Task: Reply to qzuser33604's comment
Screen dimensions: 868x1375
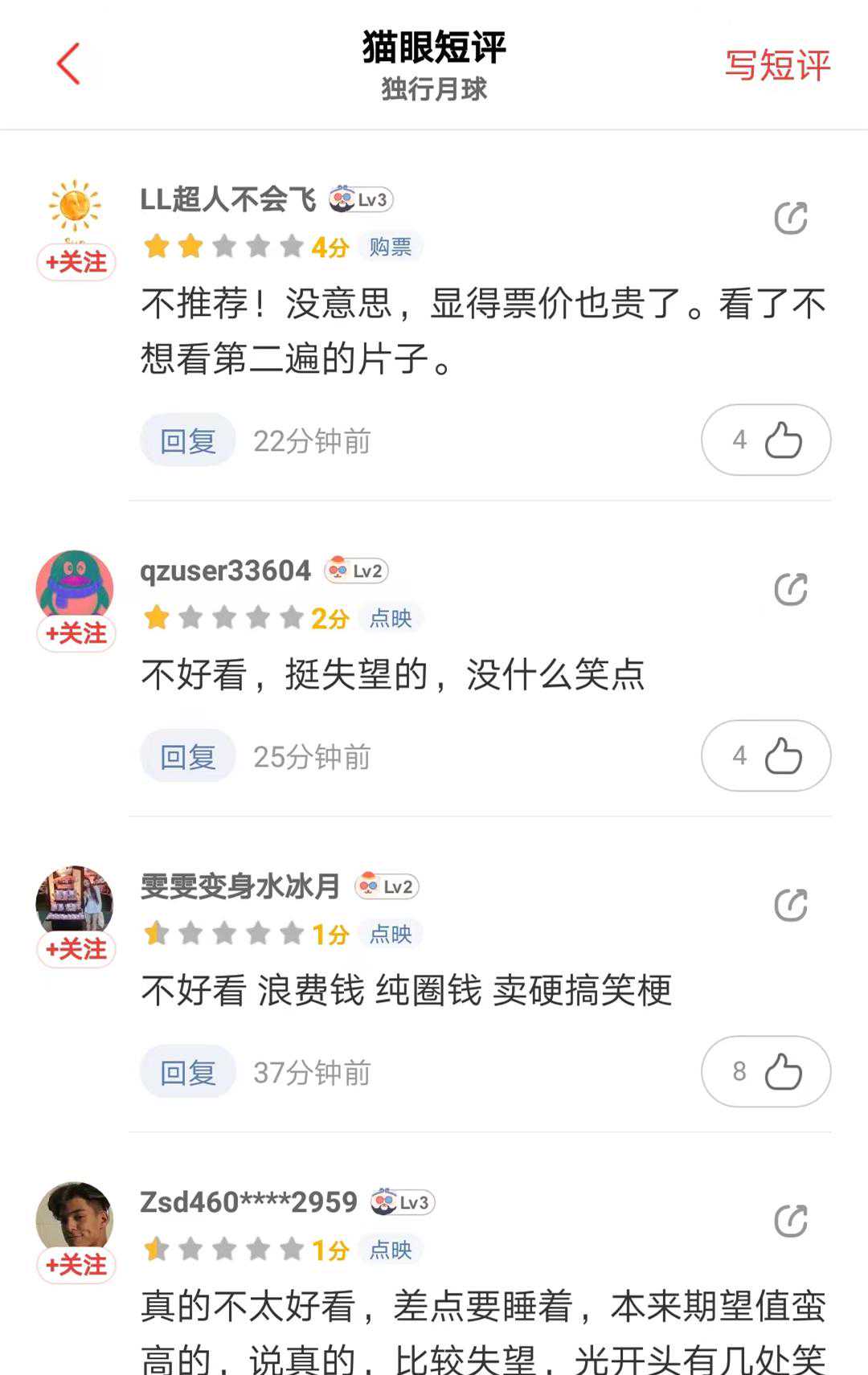Action: [x=188, y=756]
